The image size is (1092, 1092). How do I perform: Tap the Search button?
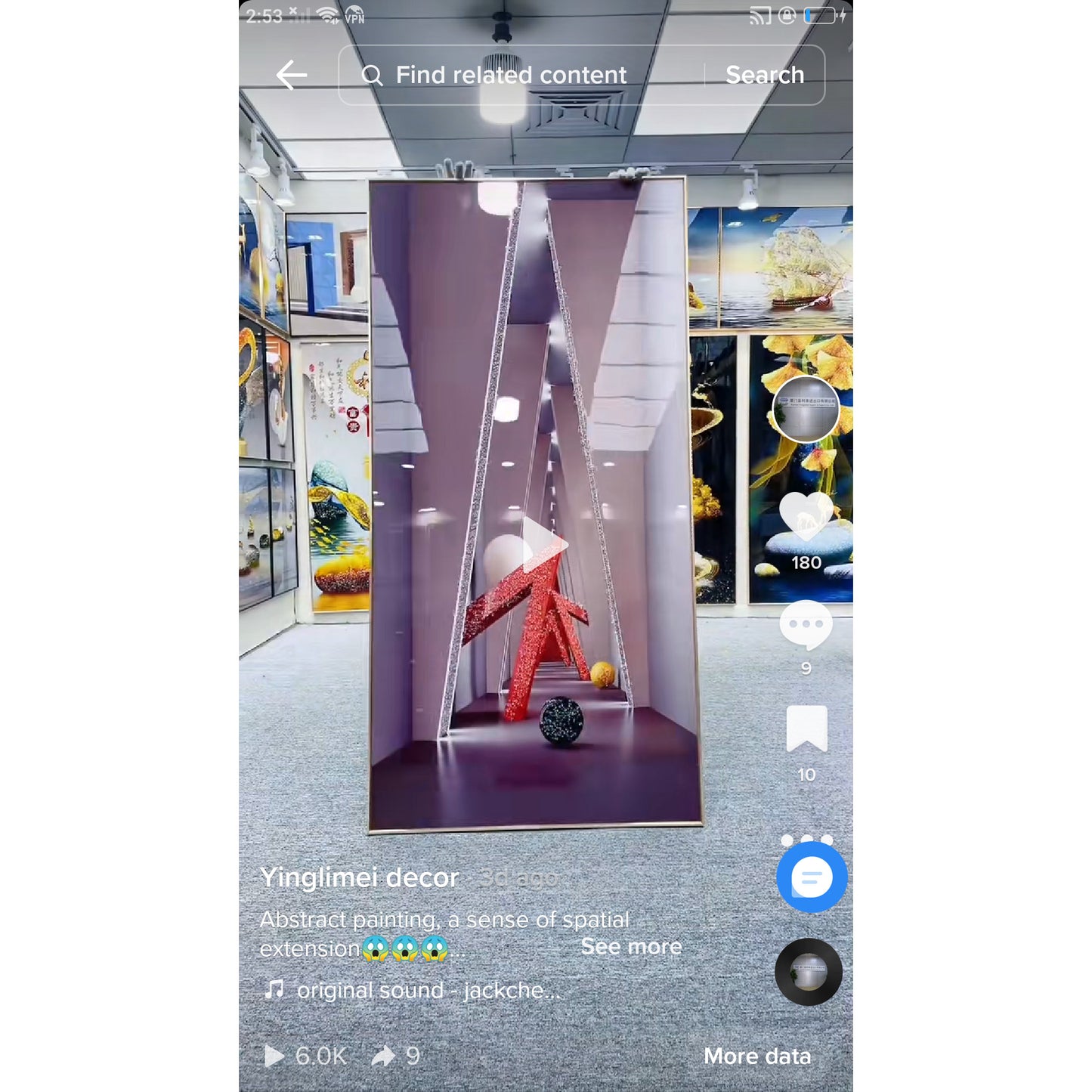[764, 75]
